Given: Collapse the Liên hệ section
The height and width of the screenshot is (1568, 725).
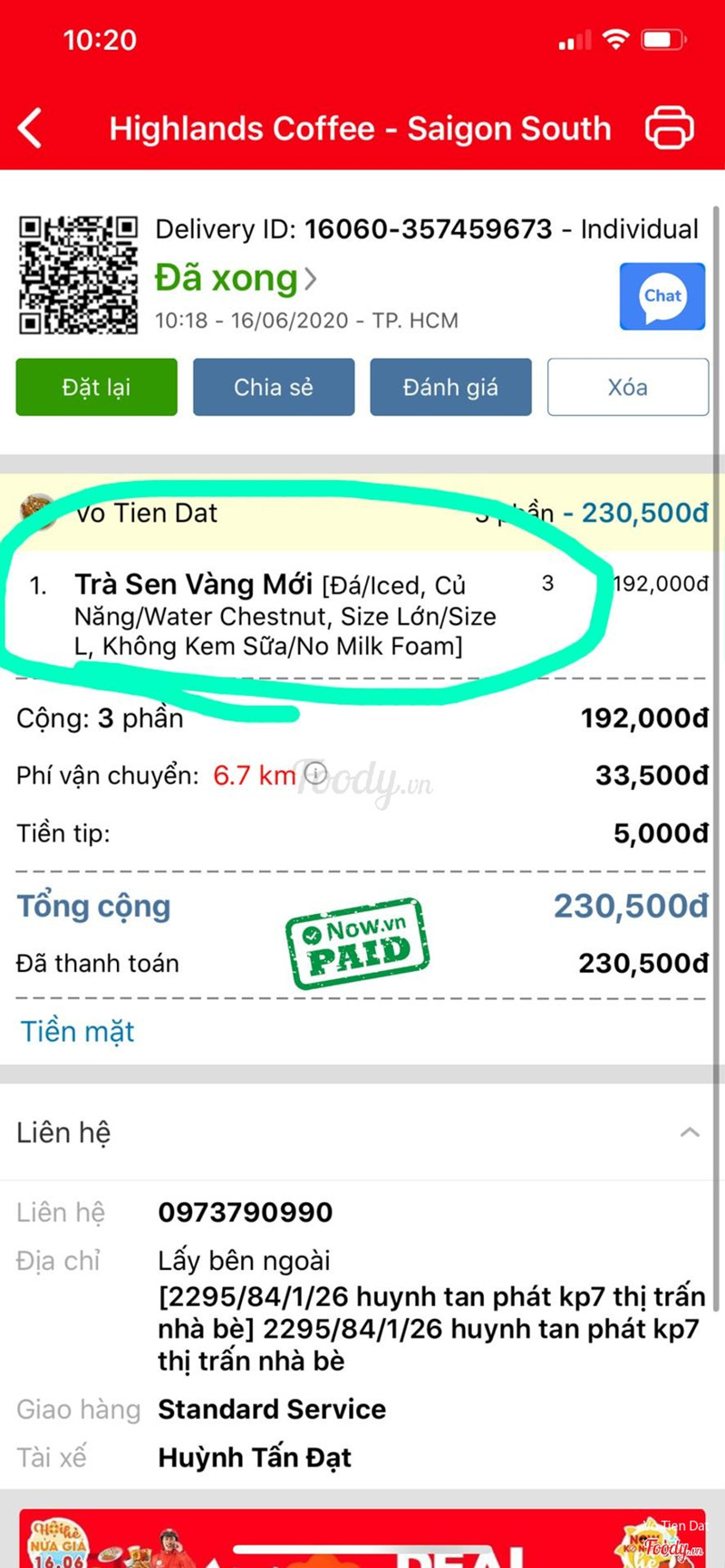Looking at the screenshot, I should pos(690,1132).
